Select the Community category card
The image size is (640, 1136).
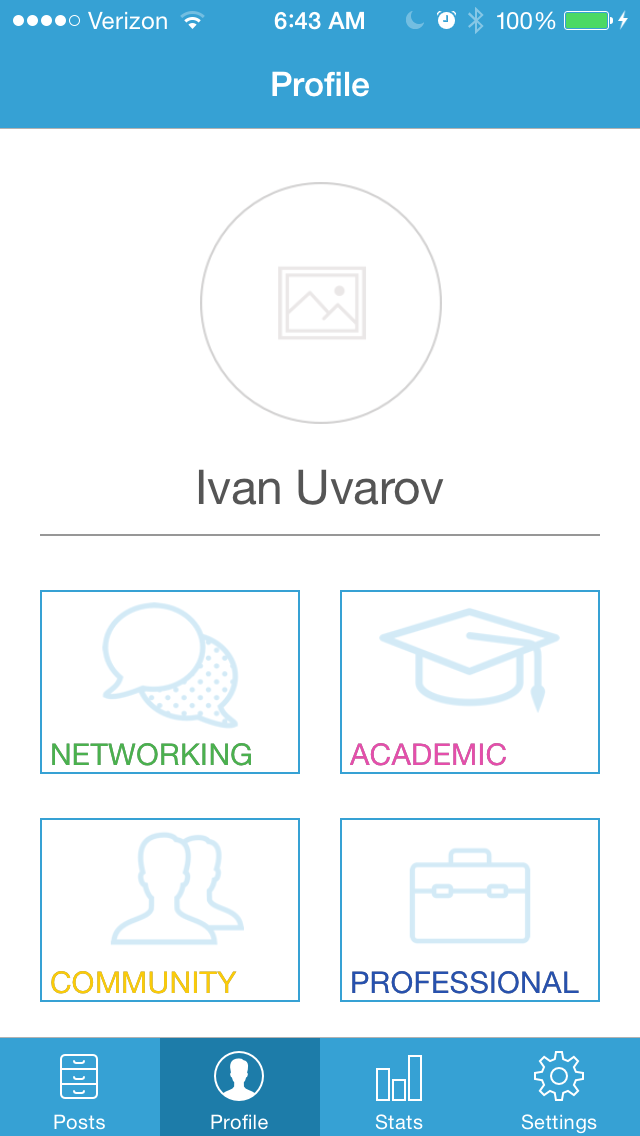coord(170,910)
